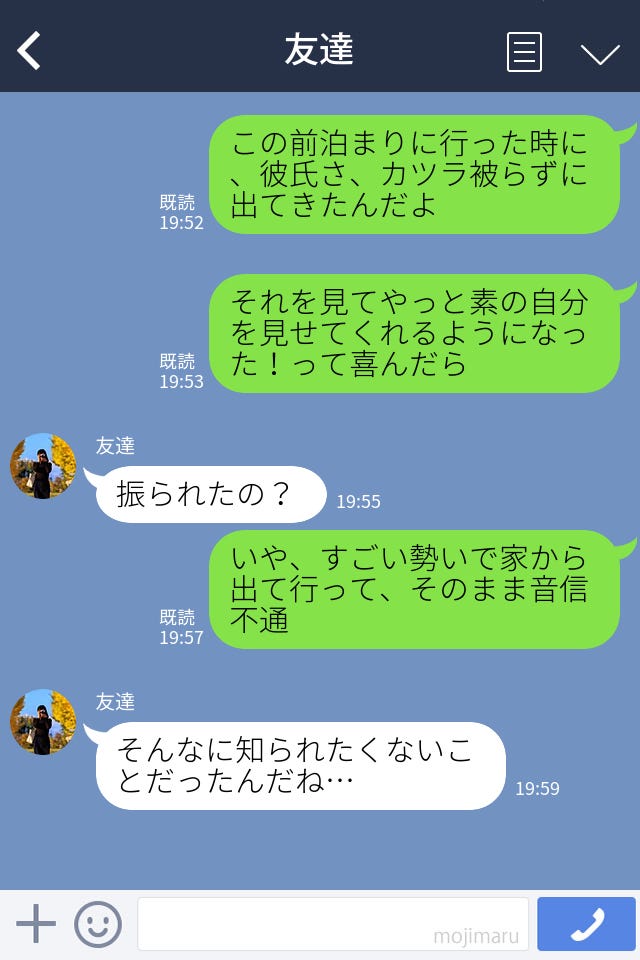Focus the message text field
The width and height of the screenshot is (640, 960).
[x=332, y=924]
